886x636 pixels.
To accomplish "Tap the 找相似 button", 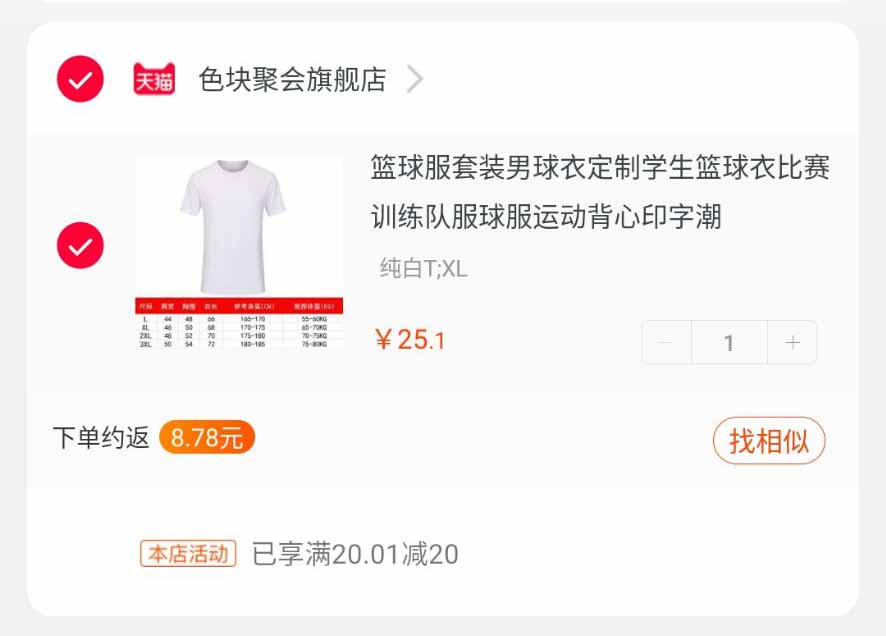I will [768, 441].
